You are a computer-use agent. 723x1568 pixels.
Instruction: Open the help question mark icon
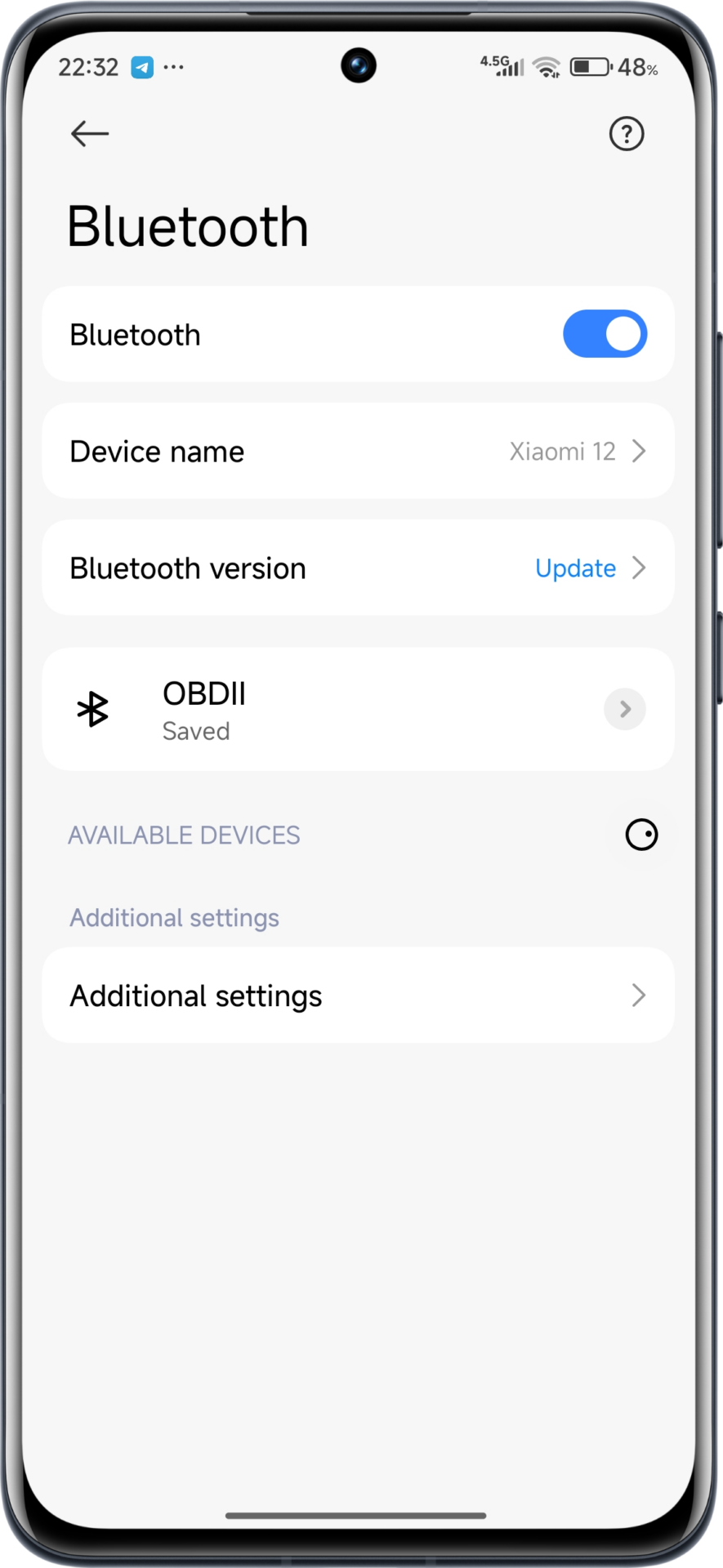[627, 134]
